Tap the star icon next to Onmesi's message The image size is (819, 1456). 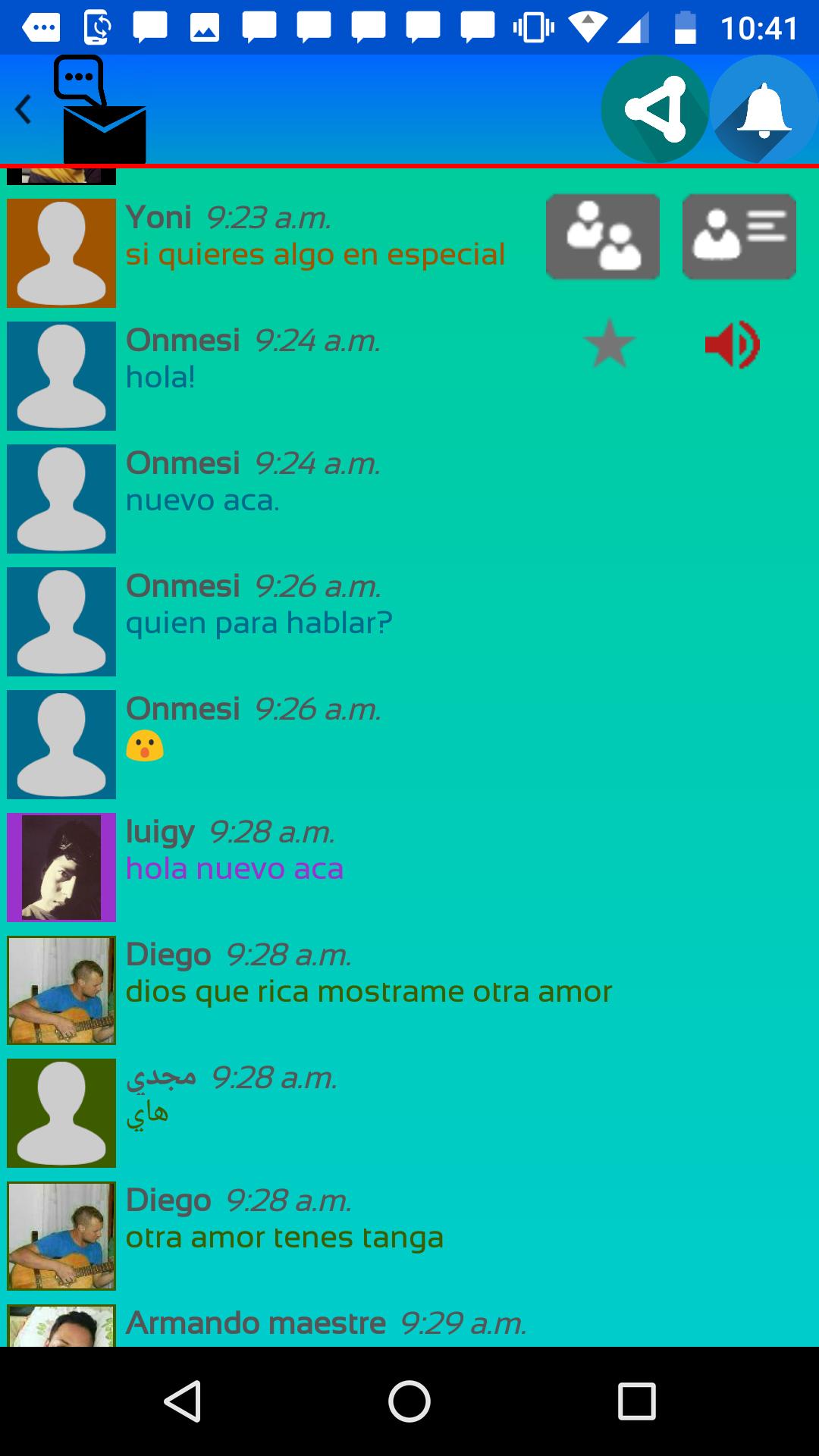click(610, 344)
